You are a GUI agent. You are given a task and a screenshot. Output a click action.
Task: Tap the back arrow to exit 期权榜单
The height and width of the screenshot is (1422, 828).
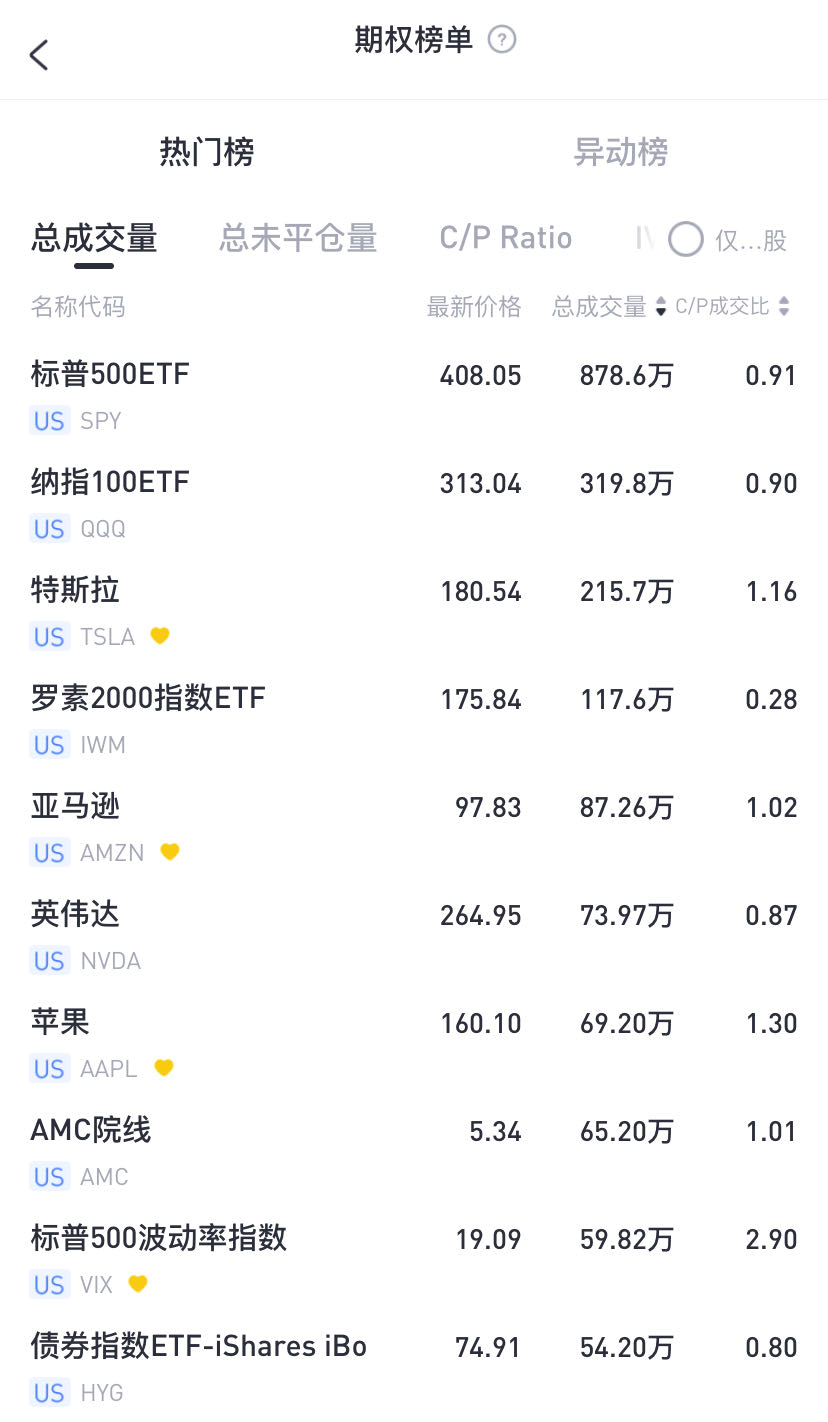38,54
